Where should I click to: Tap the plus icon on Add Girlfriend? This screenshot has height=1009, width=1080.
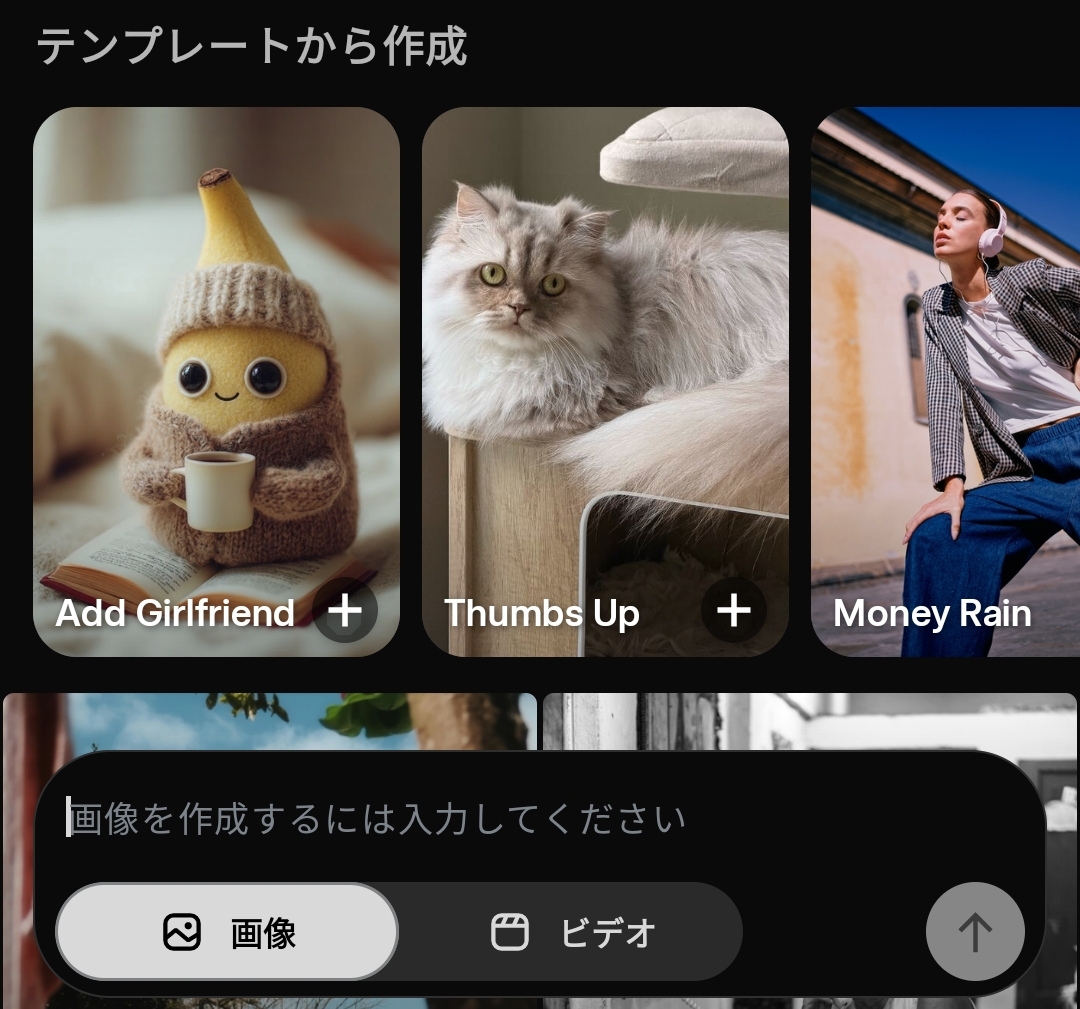(345, 610)
